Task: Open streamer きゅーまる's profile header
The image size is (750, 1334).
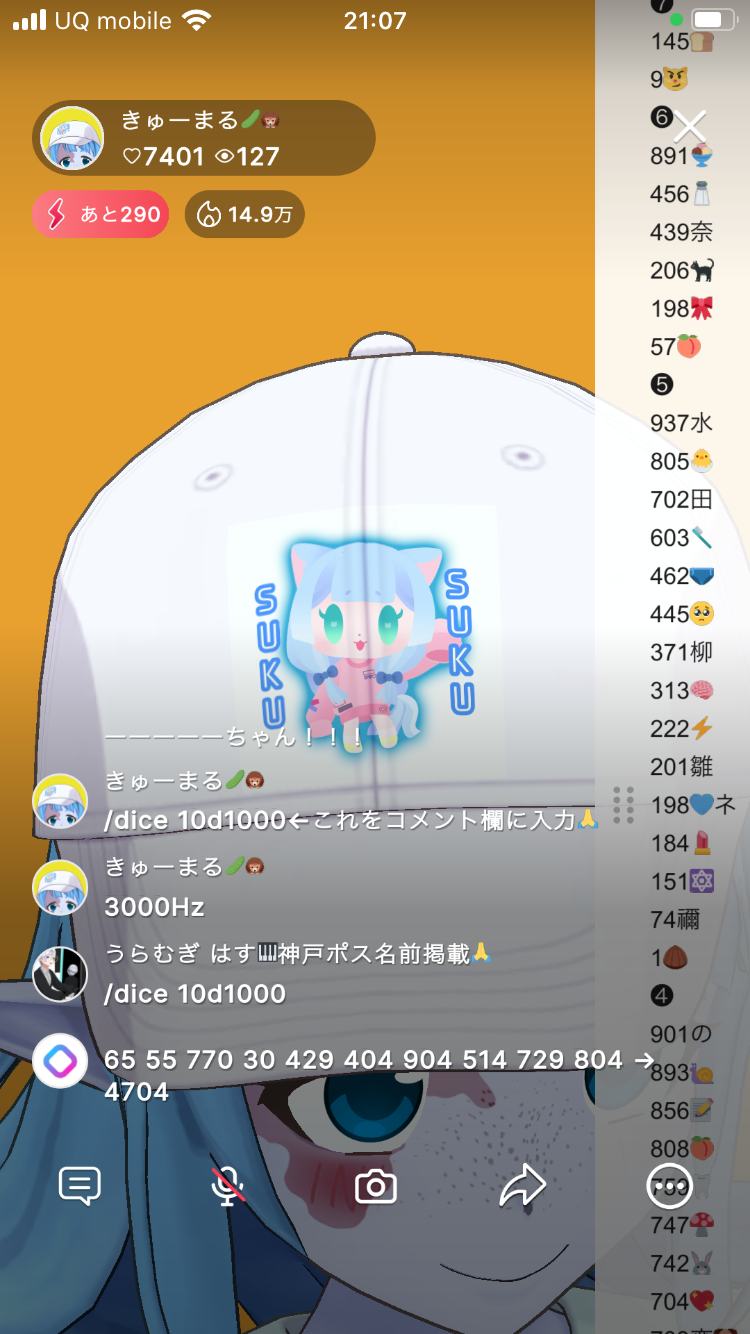Action: tap(204, 138)
